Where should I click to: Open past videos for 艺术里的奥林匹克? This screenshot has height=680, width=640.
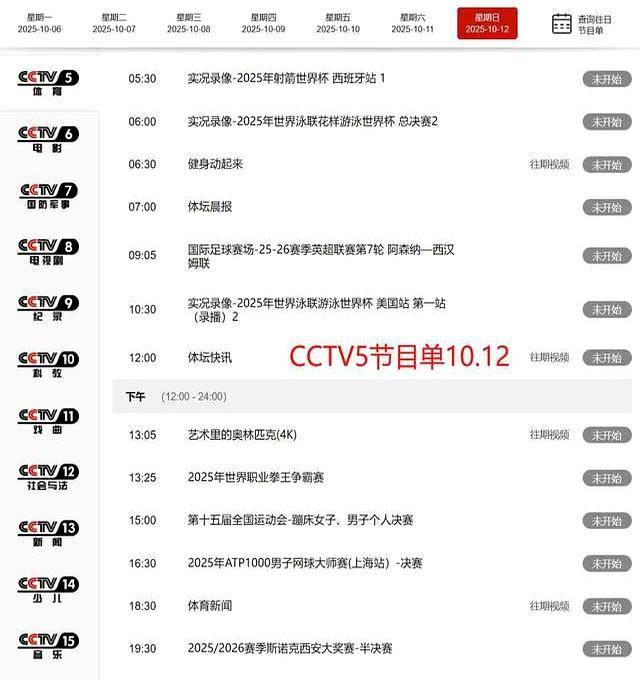tap(549, 435)
